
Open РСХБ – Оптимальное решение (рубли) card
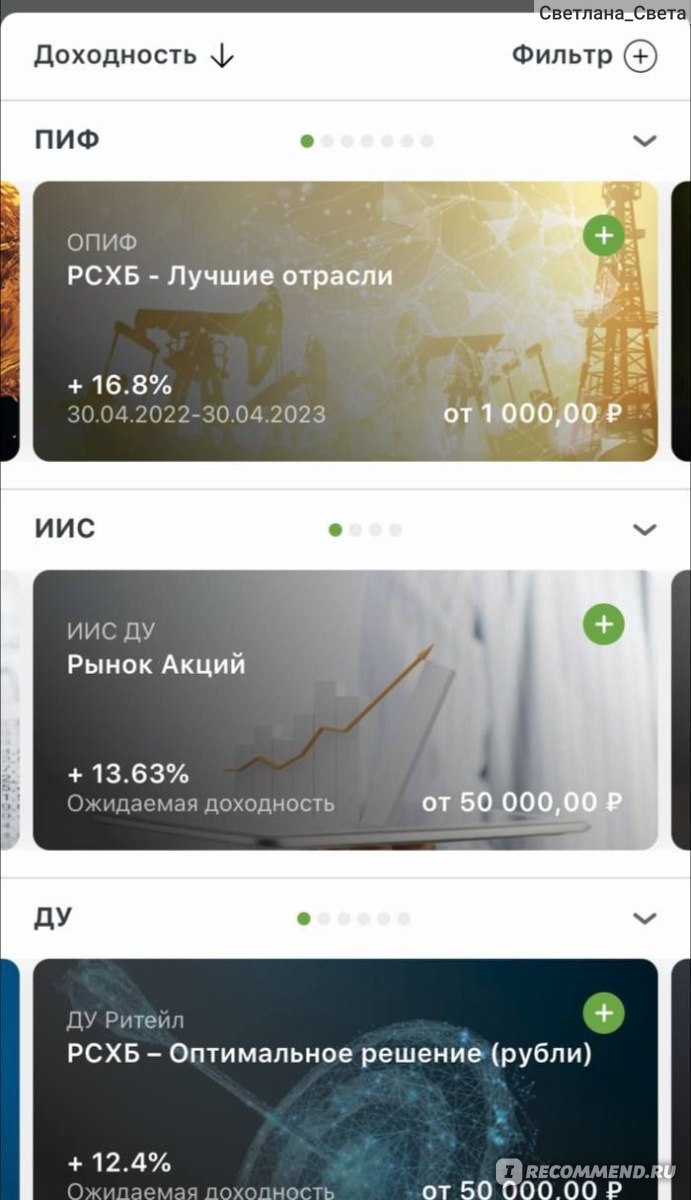point(346,1079)
